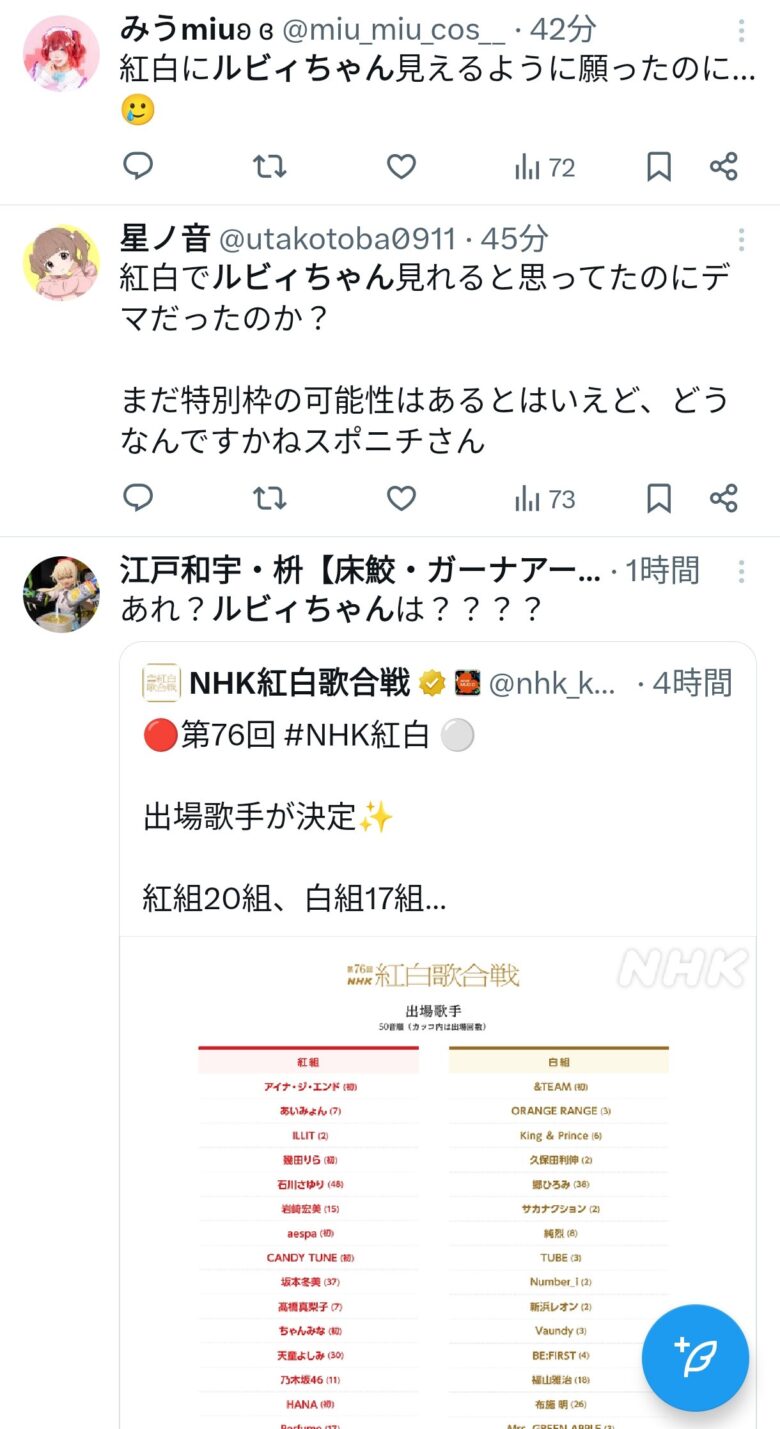Bookmark みうmiu's post
This screenshot has height=1429, width=780.
pos(658,166)
